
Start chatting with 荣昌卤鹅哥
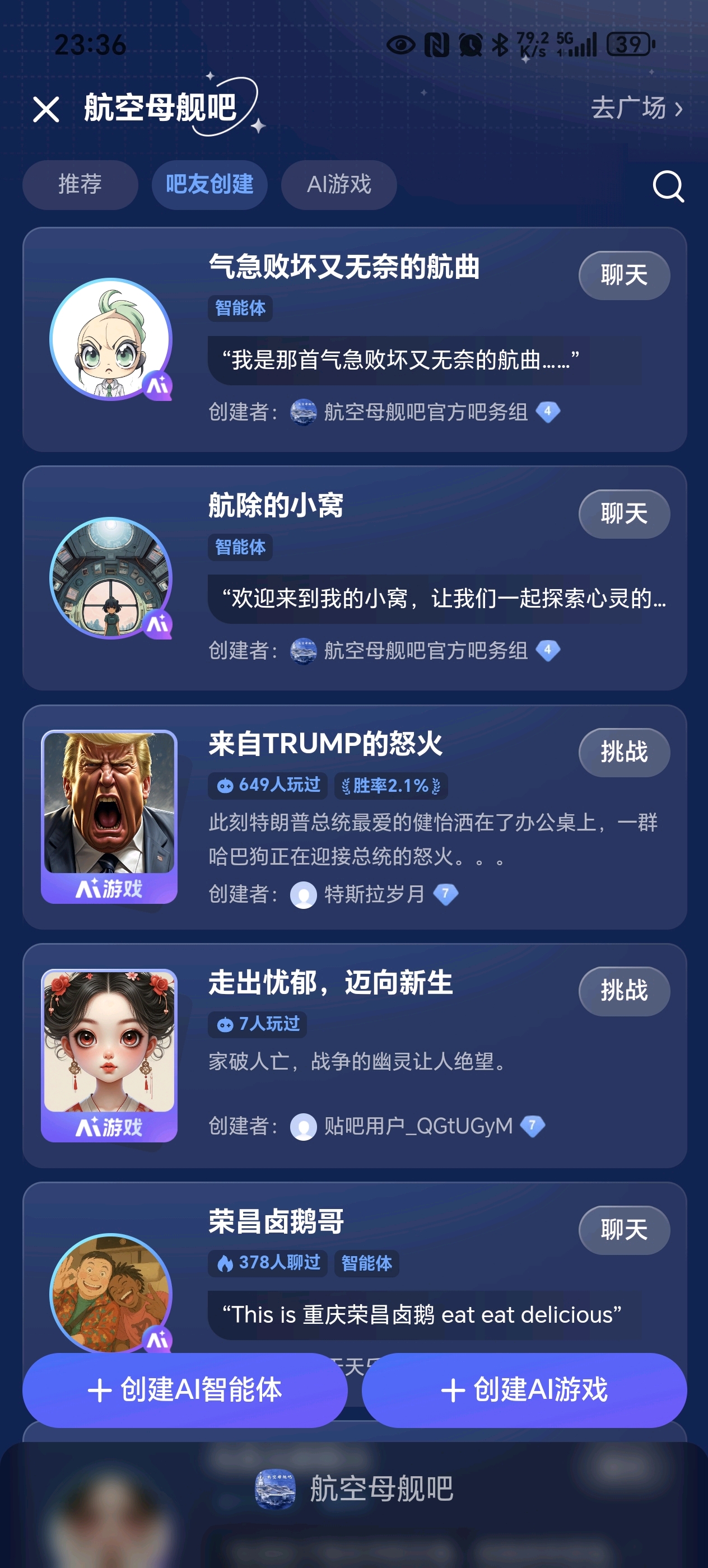click(x=623, y=1230)
